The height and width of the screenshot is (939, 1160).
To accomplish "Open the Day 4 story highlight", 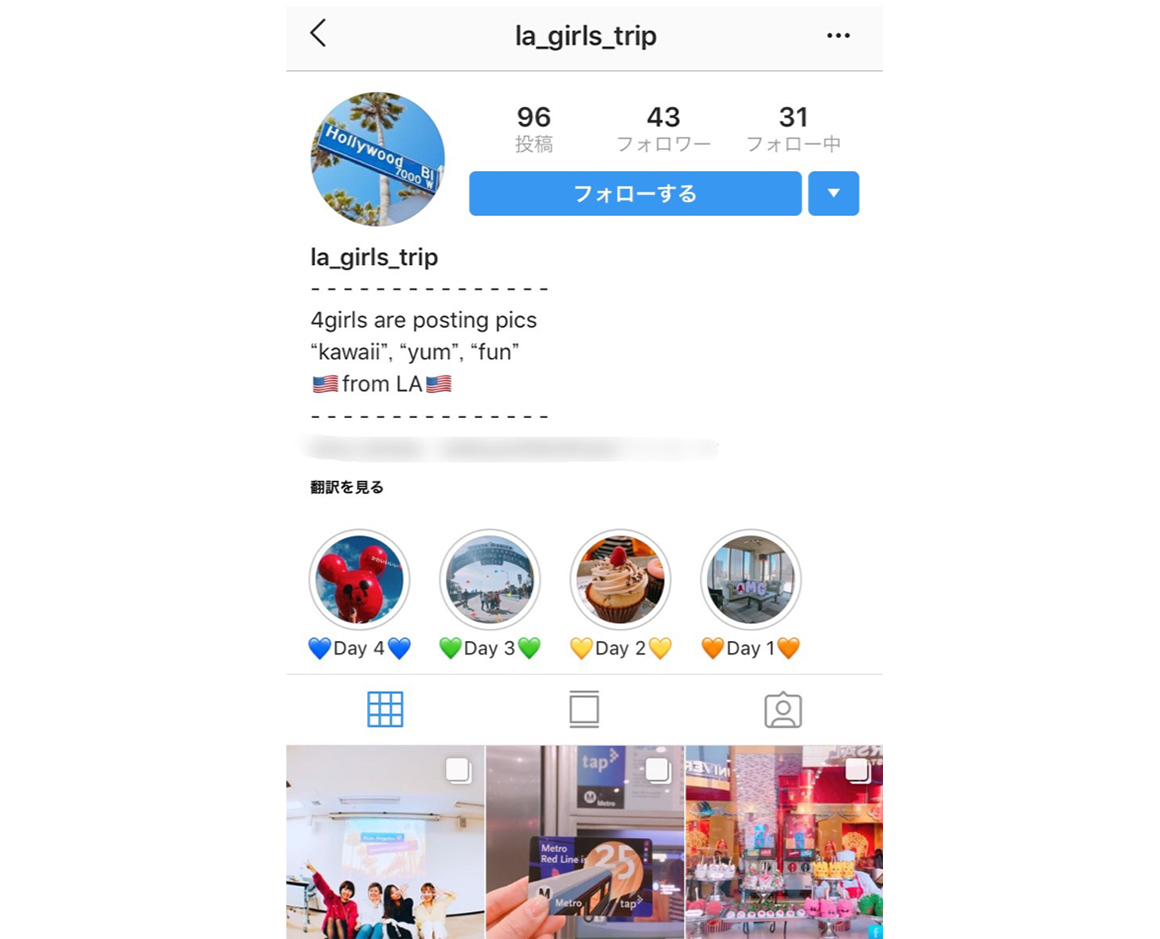I will pos(359,580).
